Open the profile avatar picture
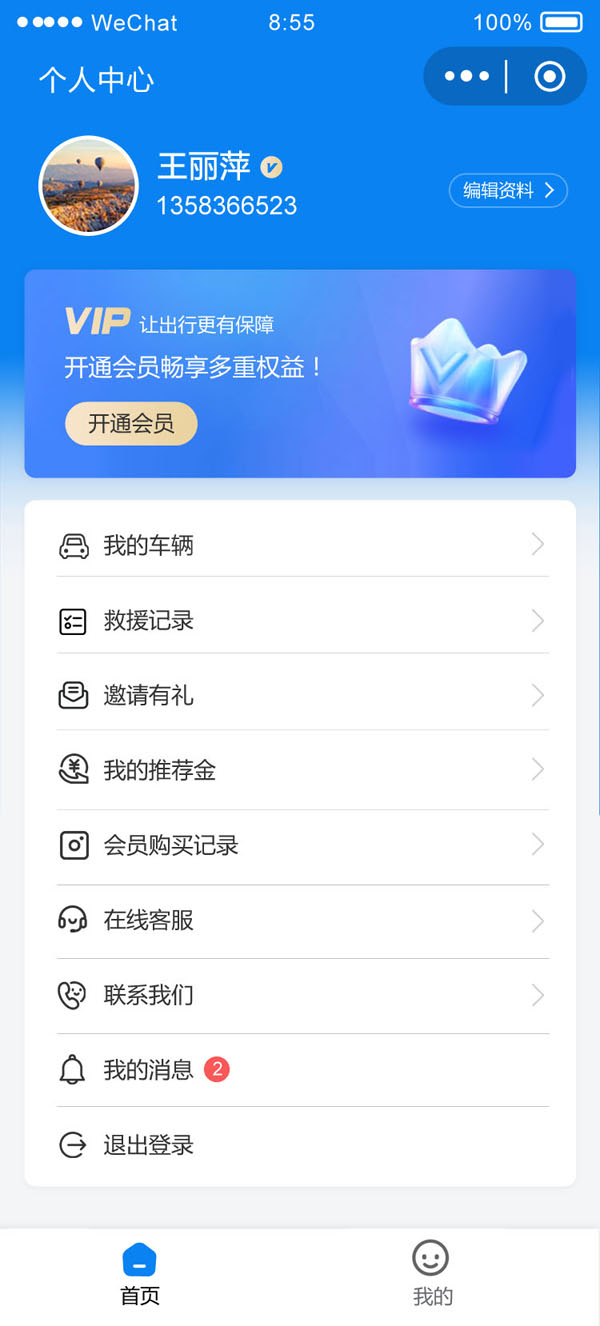 pos(88,186)
